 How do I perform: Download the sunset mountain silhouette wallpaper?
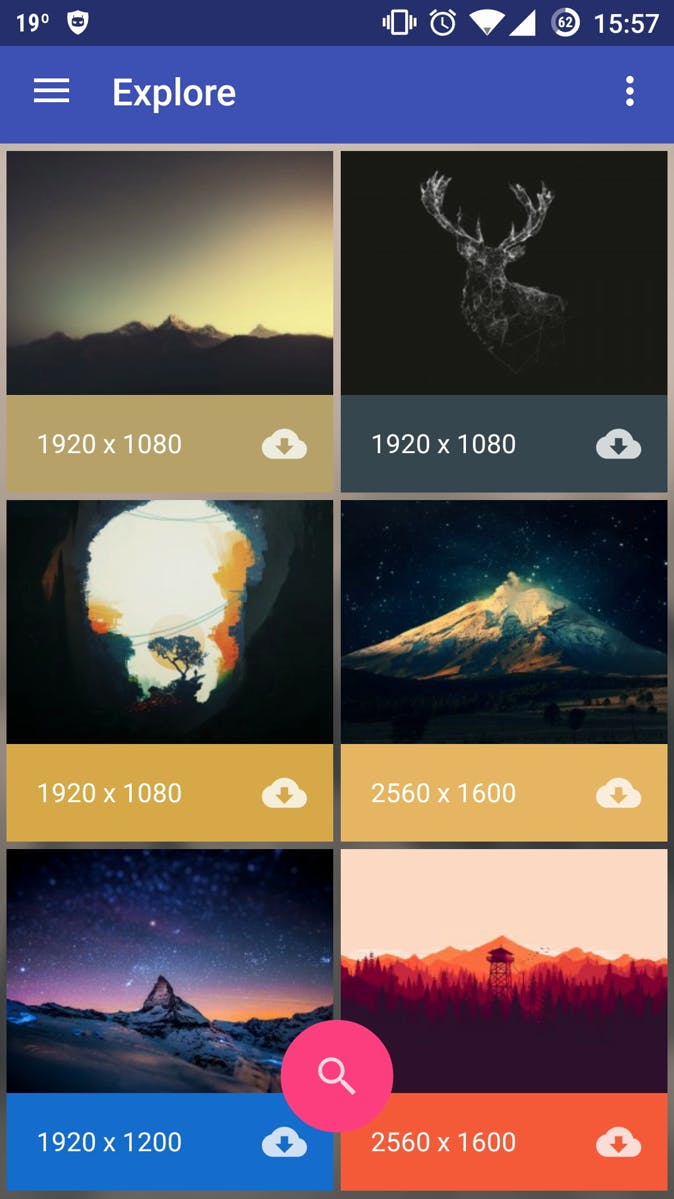point(284,444)
